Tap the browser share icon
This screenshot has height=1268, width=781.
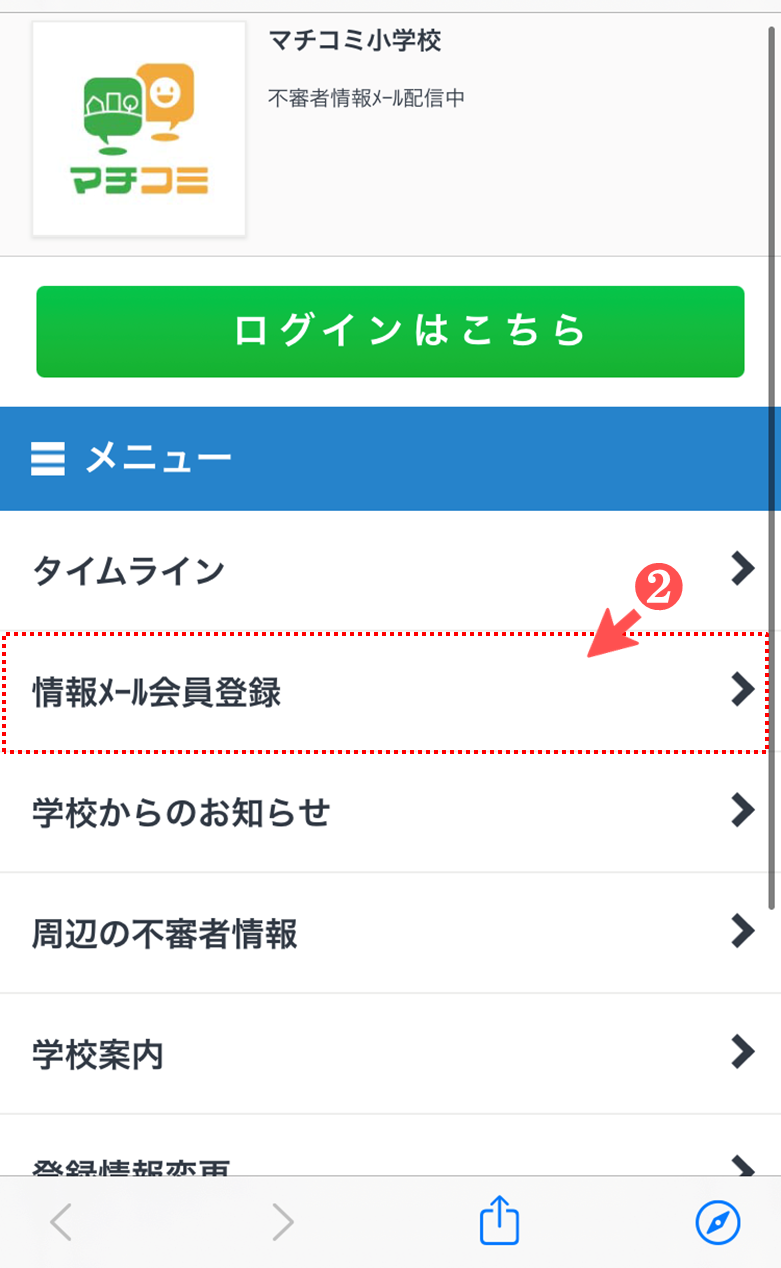coord(500,1221)
